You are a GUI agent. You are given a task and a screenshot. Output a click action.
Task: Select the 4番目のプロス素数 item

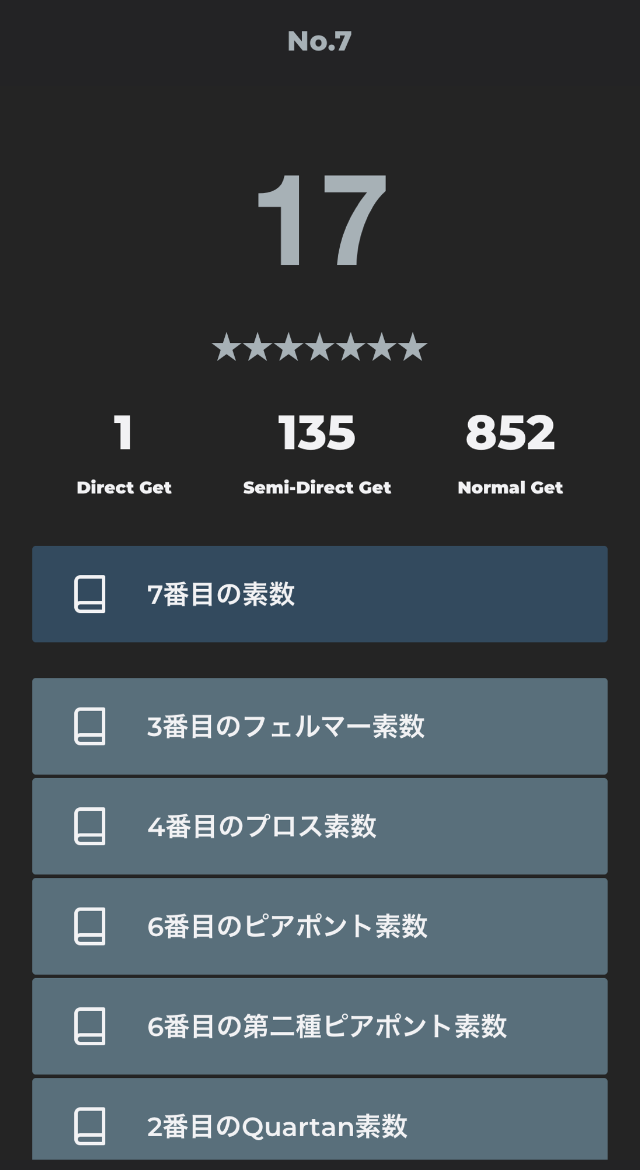[319, 826]
